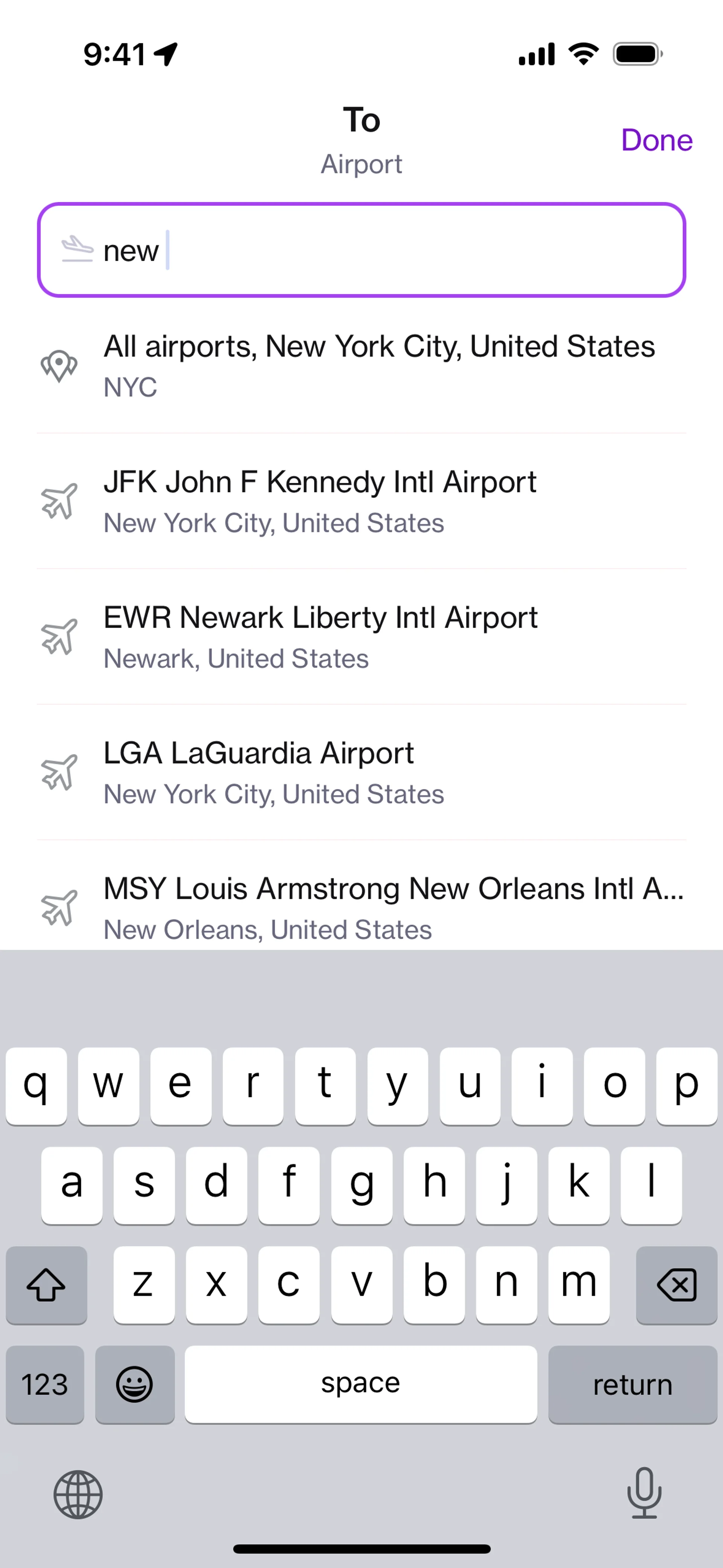Tap the return key
723x1568 pixels.
point(632,1384)
